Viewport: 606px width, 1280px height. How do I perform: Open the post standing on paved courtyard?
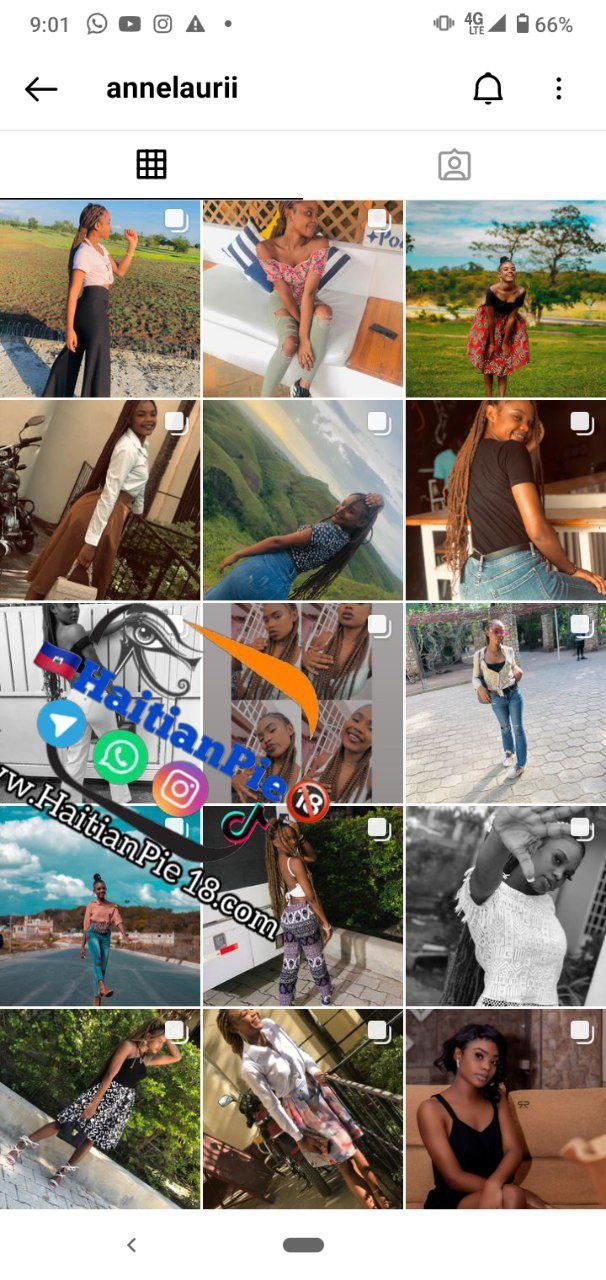click(505, 702)
